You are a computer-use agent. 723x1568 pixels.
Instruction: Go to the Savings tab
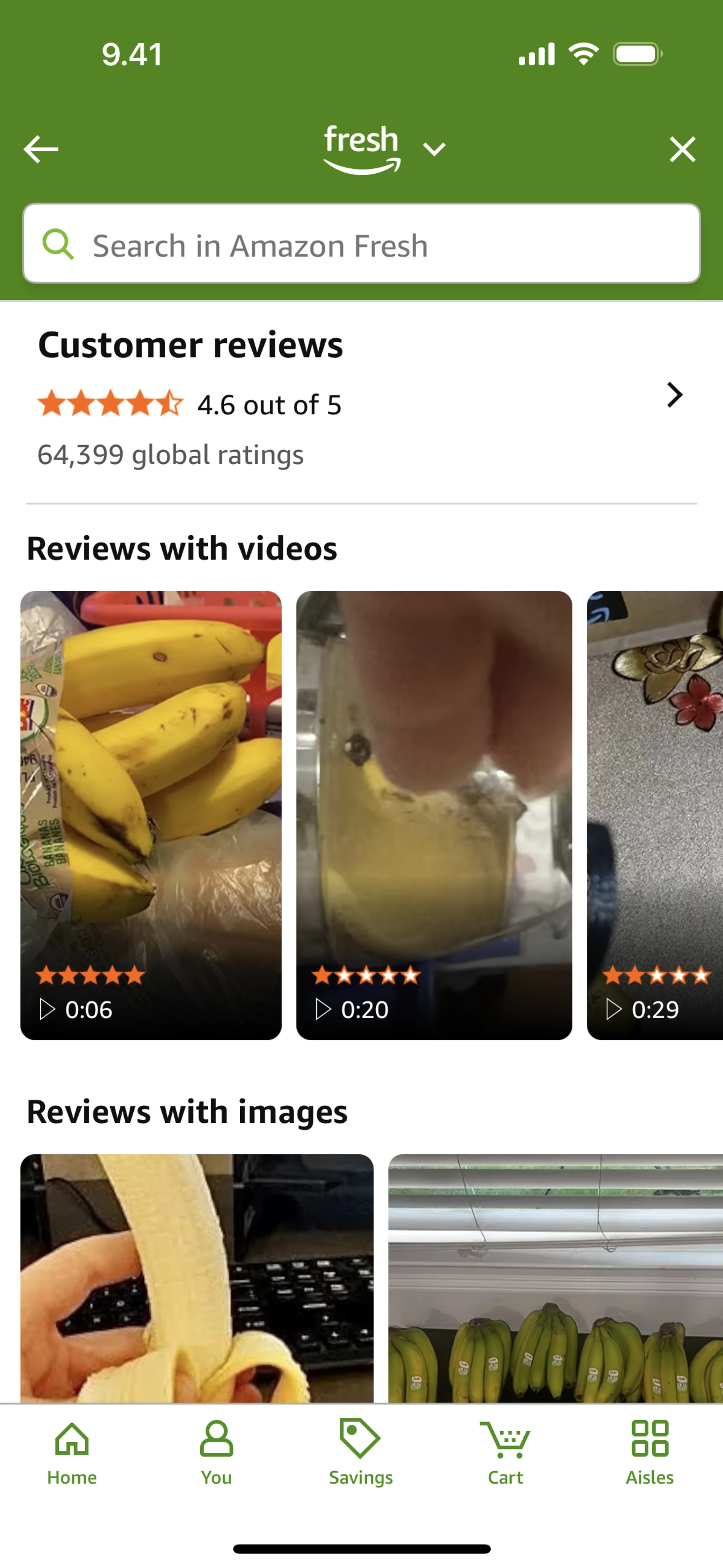coord(361,1453)
